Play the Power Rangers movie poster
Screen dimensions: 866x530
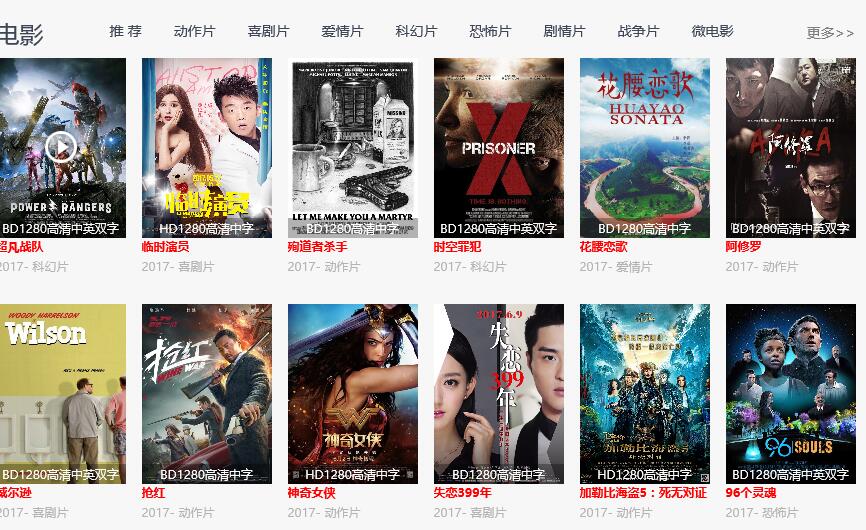point(61,147)
